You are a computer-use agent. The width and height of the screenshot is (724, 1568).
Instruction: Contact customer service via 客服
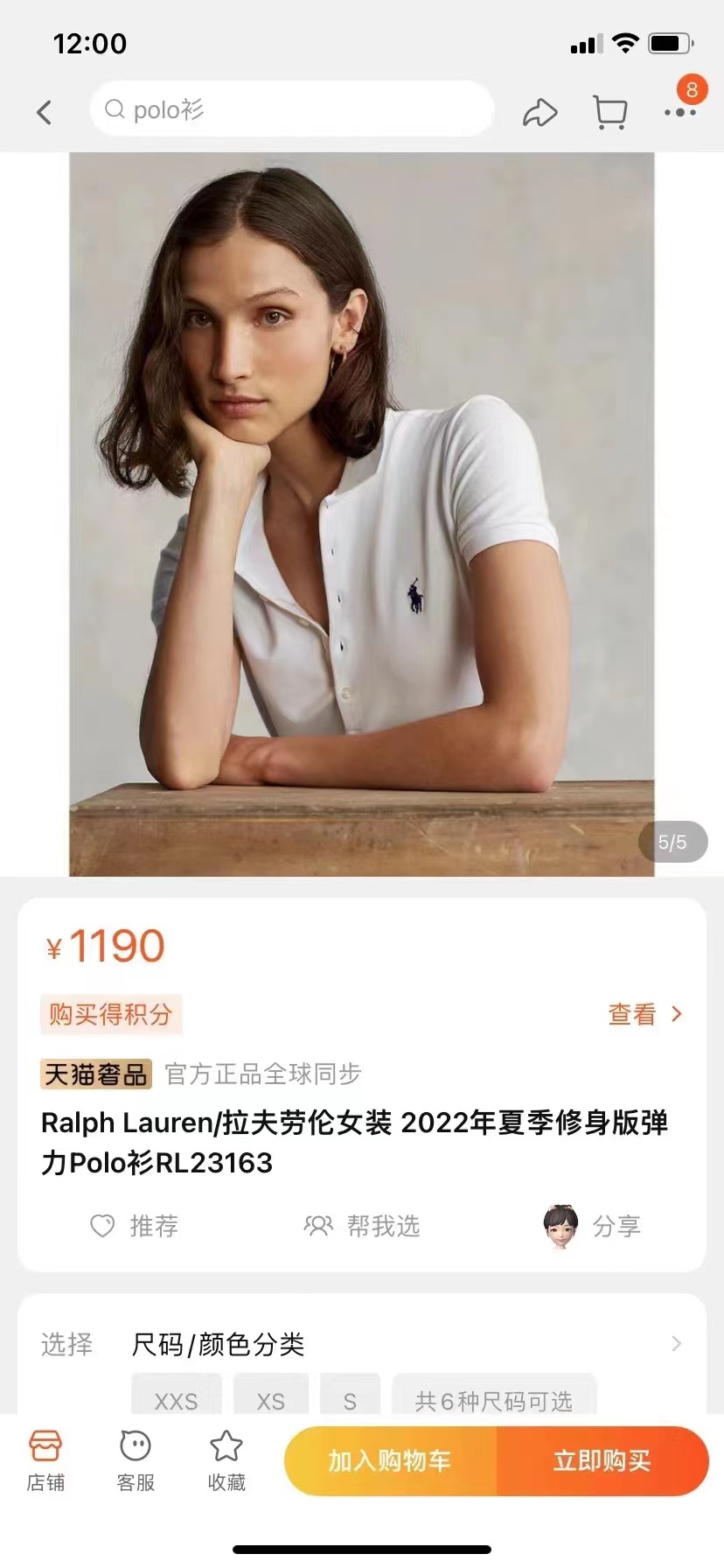point(136,1460)
